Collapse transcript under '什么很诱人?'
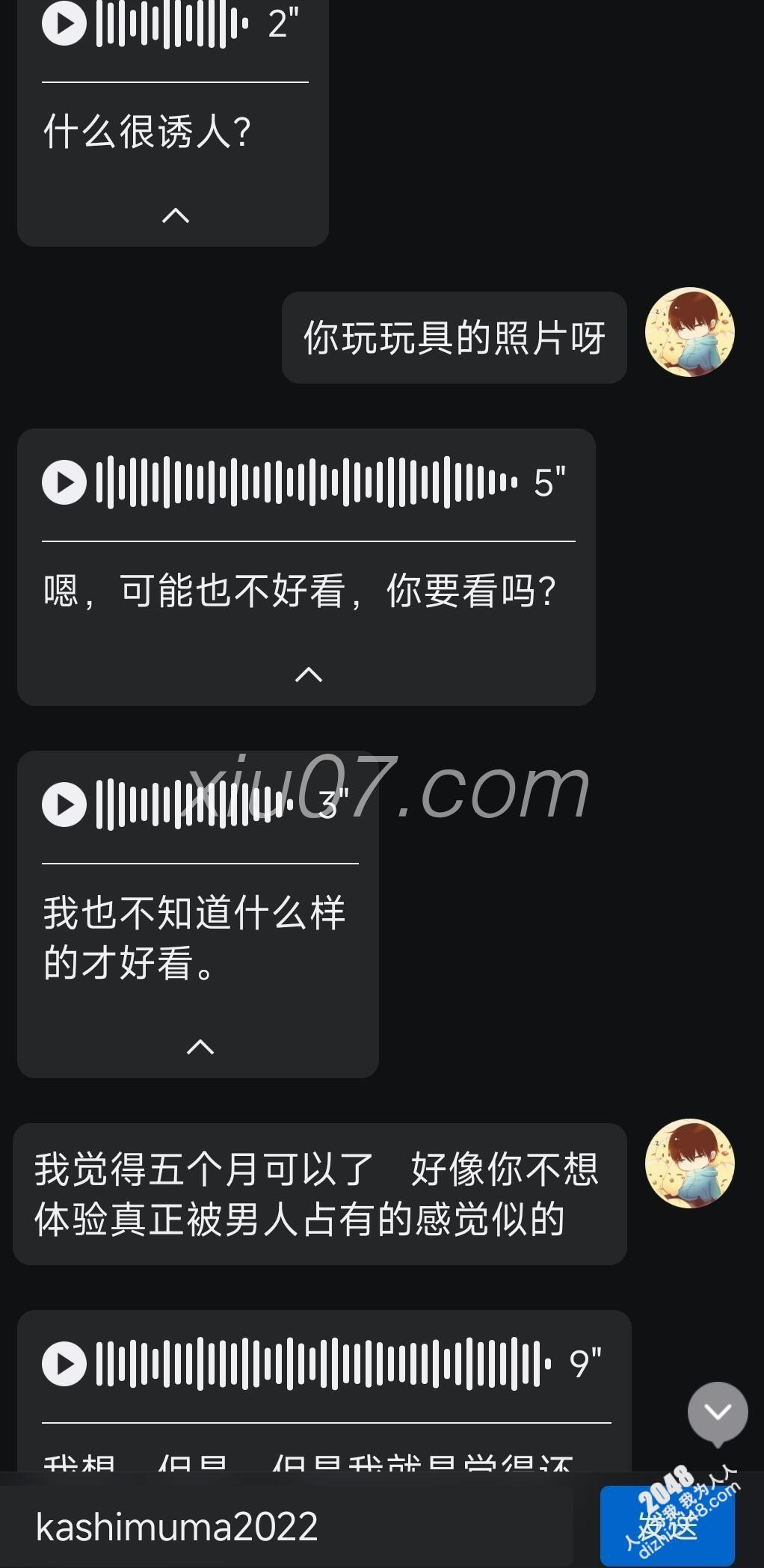764x1568 pixels. pyautogui.click(x=176, y=216)
